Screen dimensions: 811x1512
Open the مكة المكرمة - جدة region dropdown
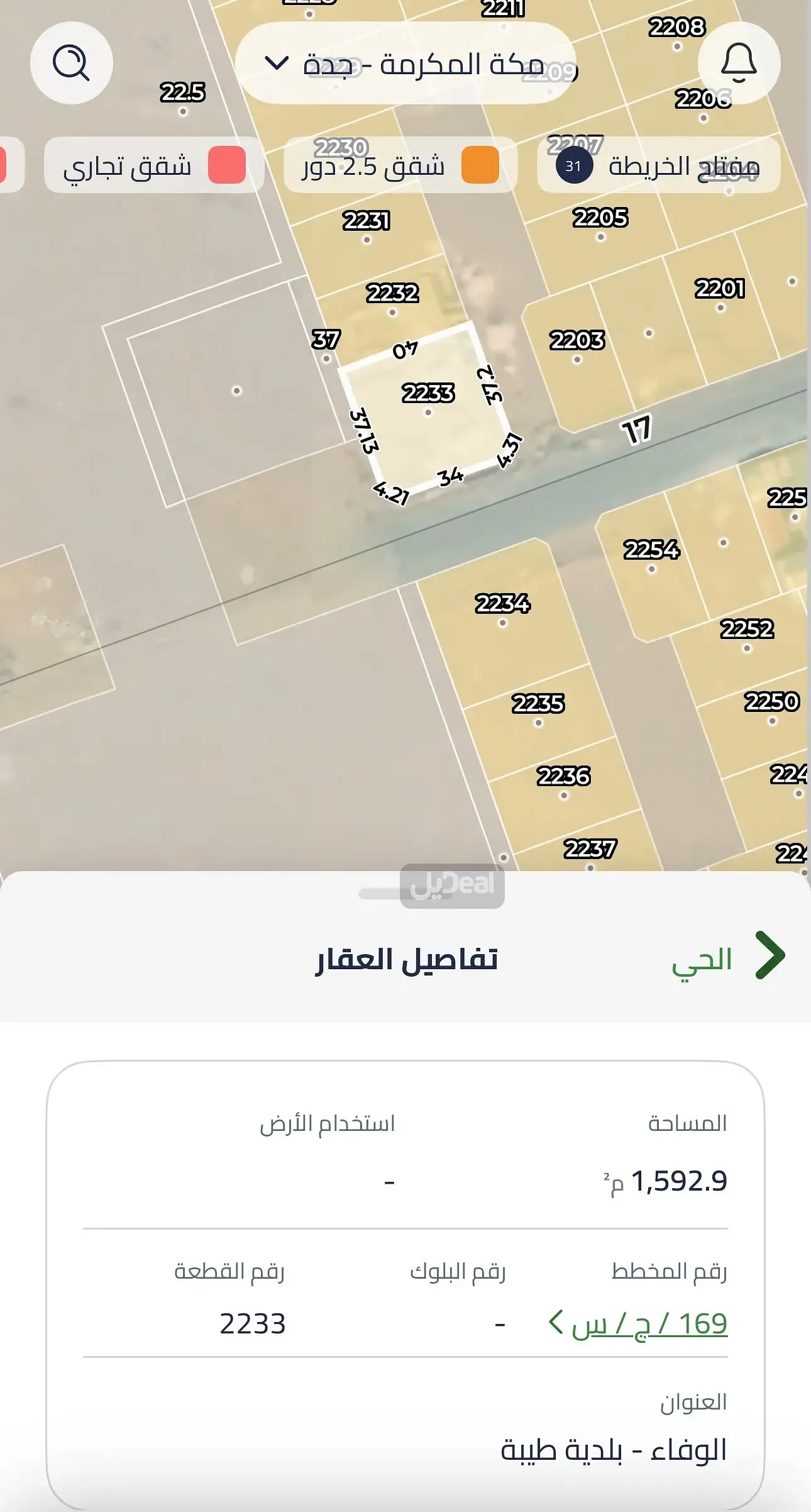tap(406, 64)
